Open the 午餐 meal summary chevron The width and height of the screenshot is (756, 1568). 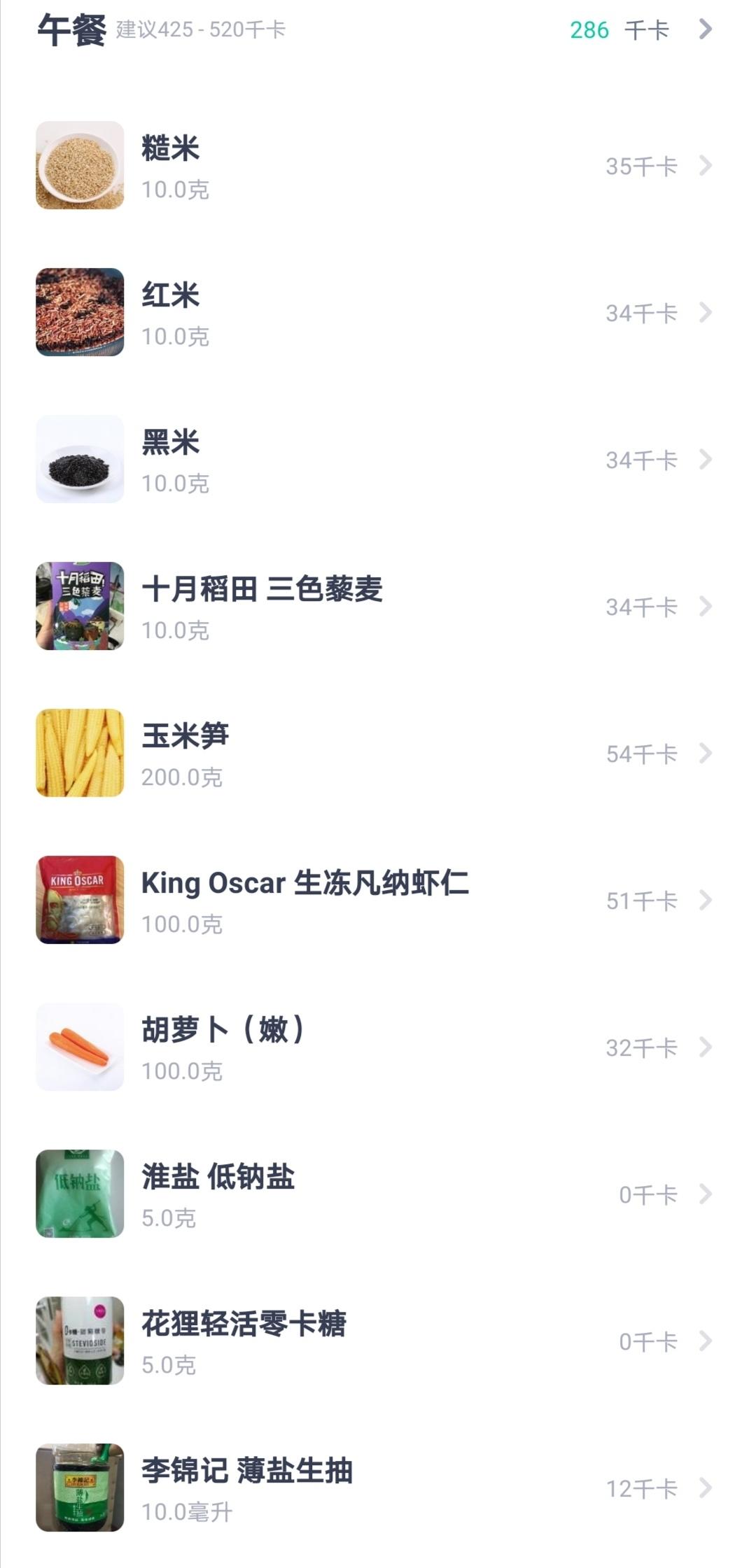pos(705,29)
